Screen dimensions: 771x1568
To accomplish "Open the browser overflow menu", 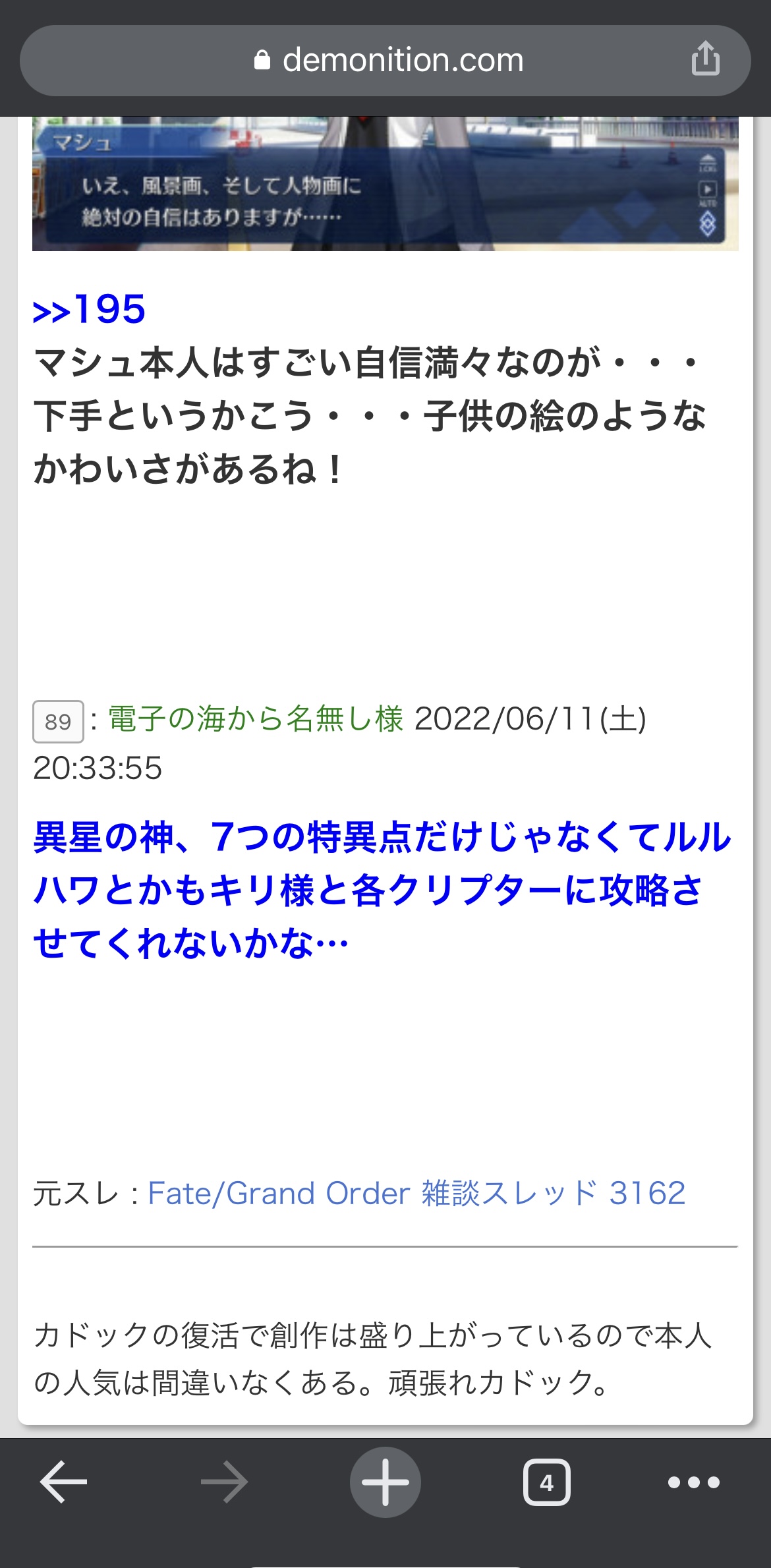I will [693, 1482].
